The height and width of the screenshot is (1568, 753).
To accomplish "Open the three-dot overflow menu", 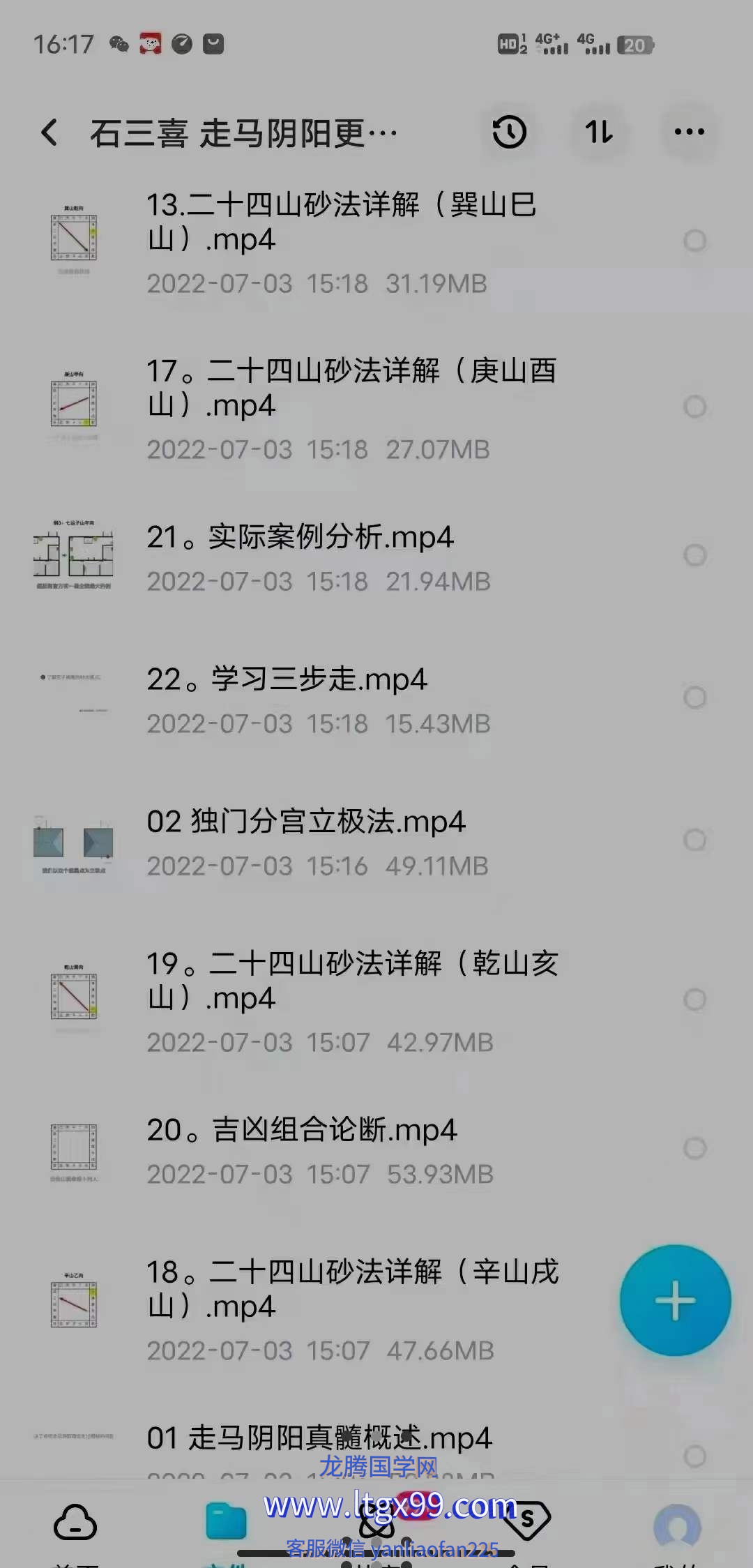I will pyautogui.click(x=689, y=133).
